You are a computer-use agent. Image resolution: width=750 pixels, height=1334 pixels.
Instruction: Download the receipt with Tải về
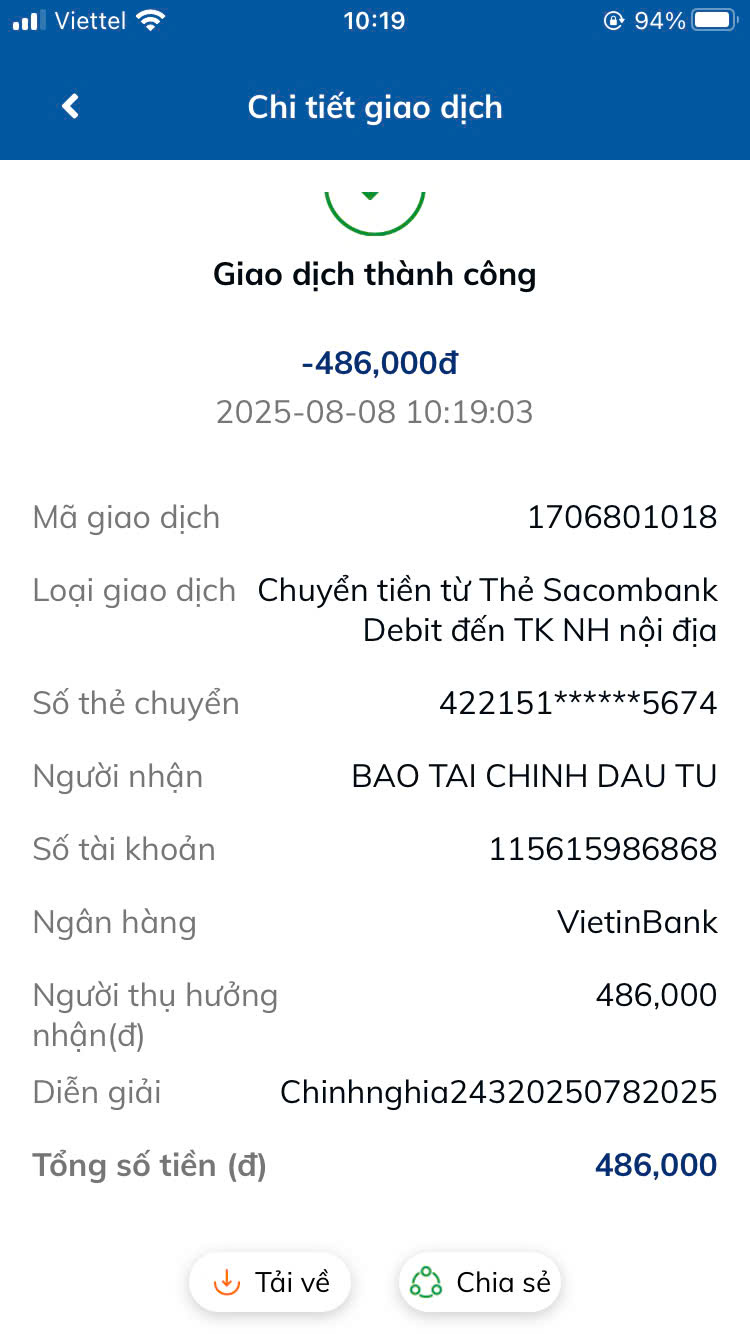click(270, 1282)
